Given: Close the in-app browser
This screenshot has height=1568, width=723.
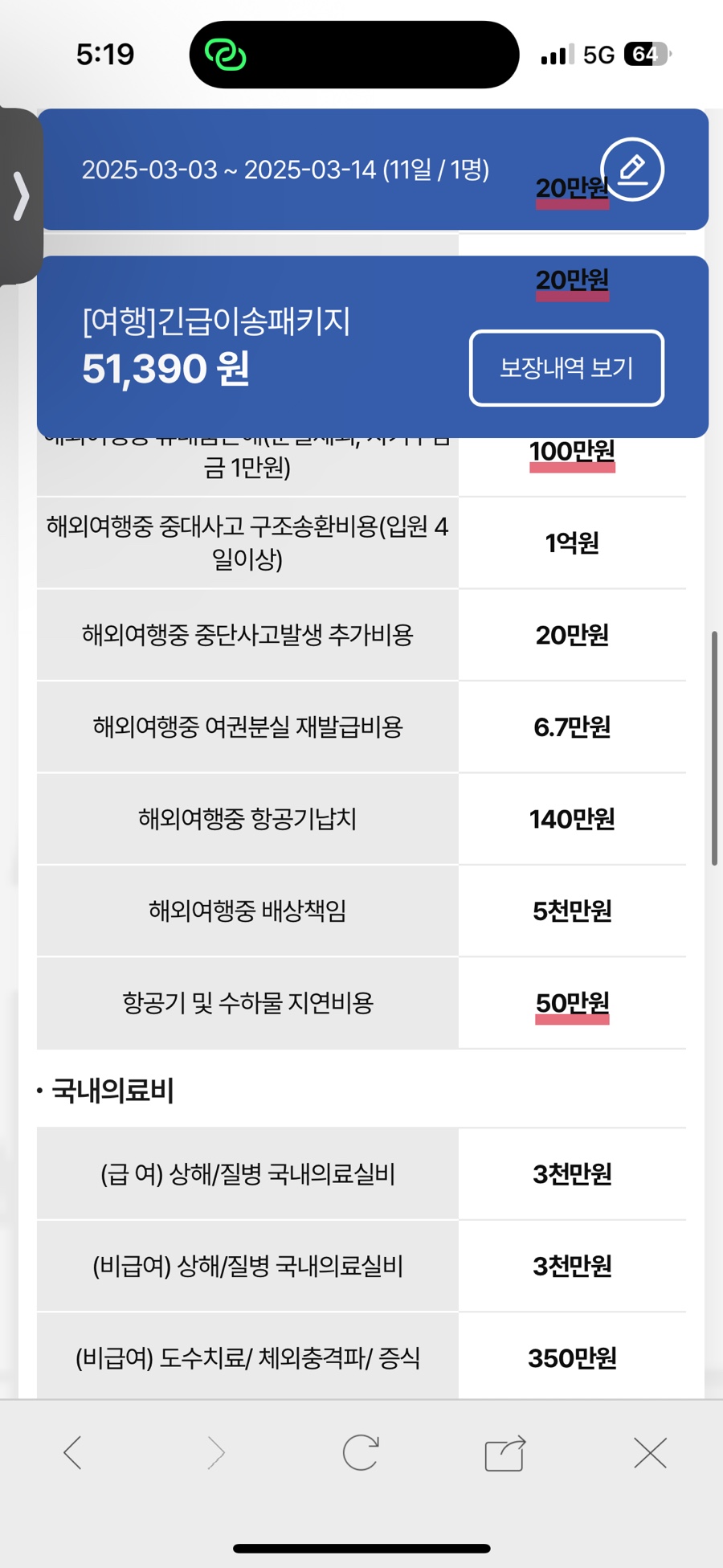Looking at the screenshot, I should click(650, 1453).
